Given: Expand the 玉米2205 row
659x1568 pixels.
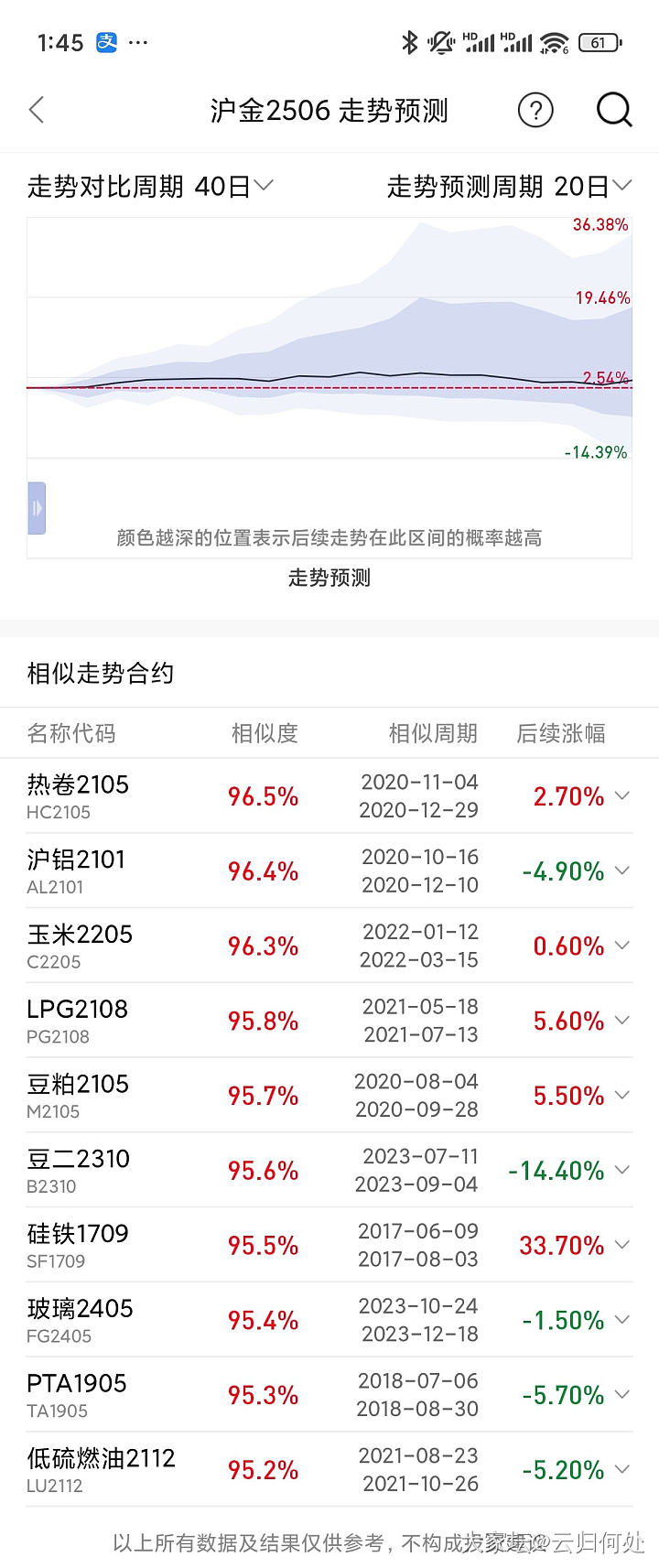Looking at the screenshot, I should pyautogui.click(x=622, y=946).
